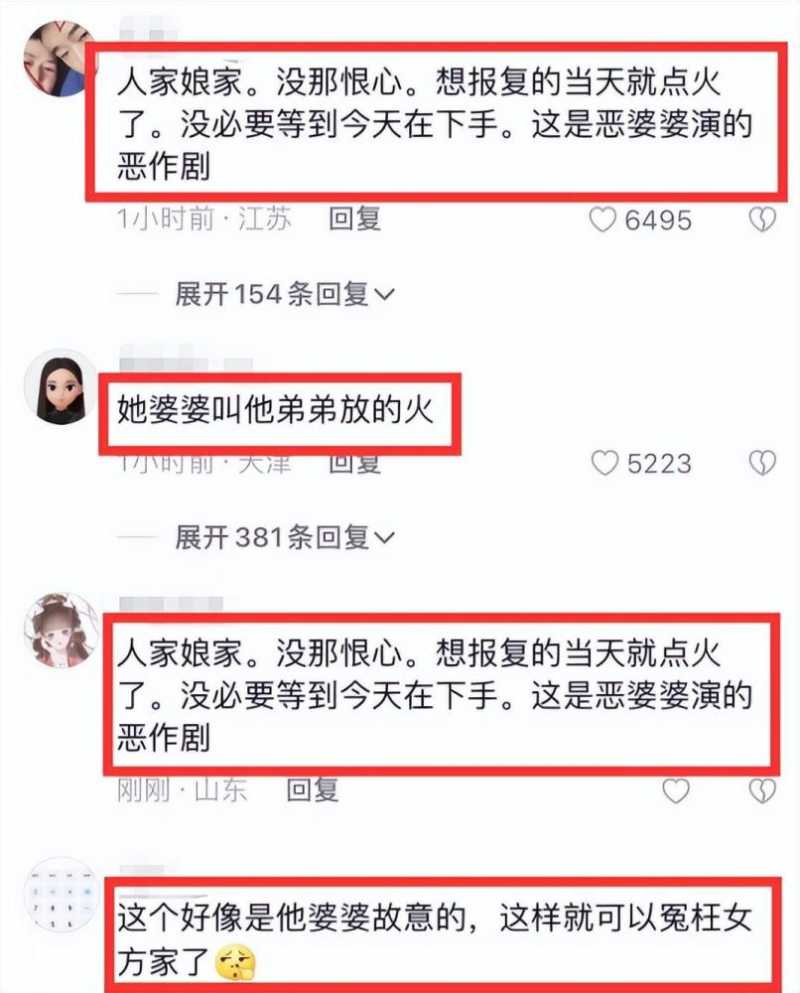Open the Jiangsu commenter's avatar
Screen dimensions: 800x993
click(x=59, y=58)
